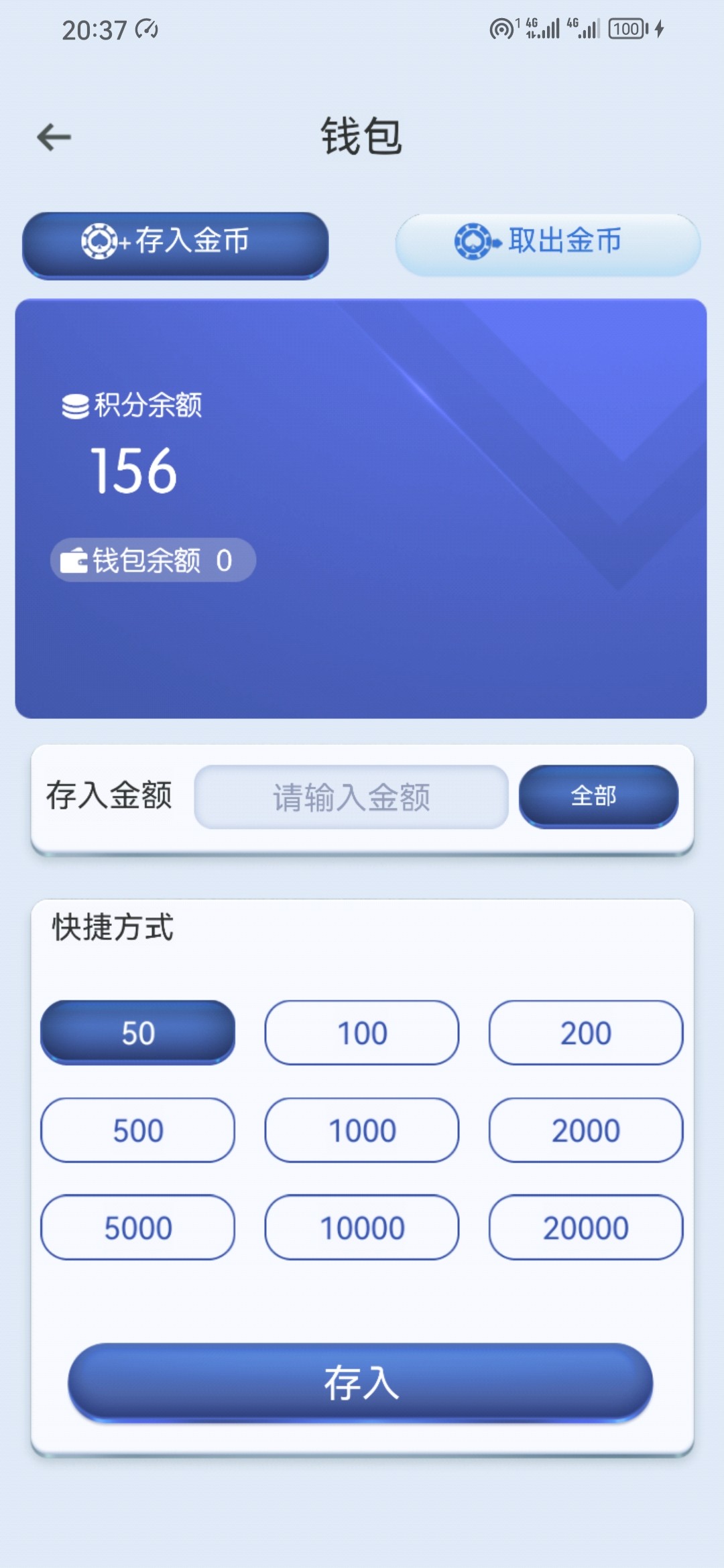724x1568 pixels.
Task: Switch to the 存入金币 tab
Action: (175, 243)
